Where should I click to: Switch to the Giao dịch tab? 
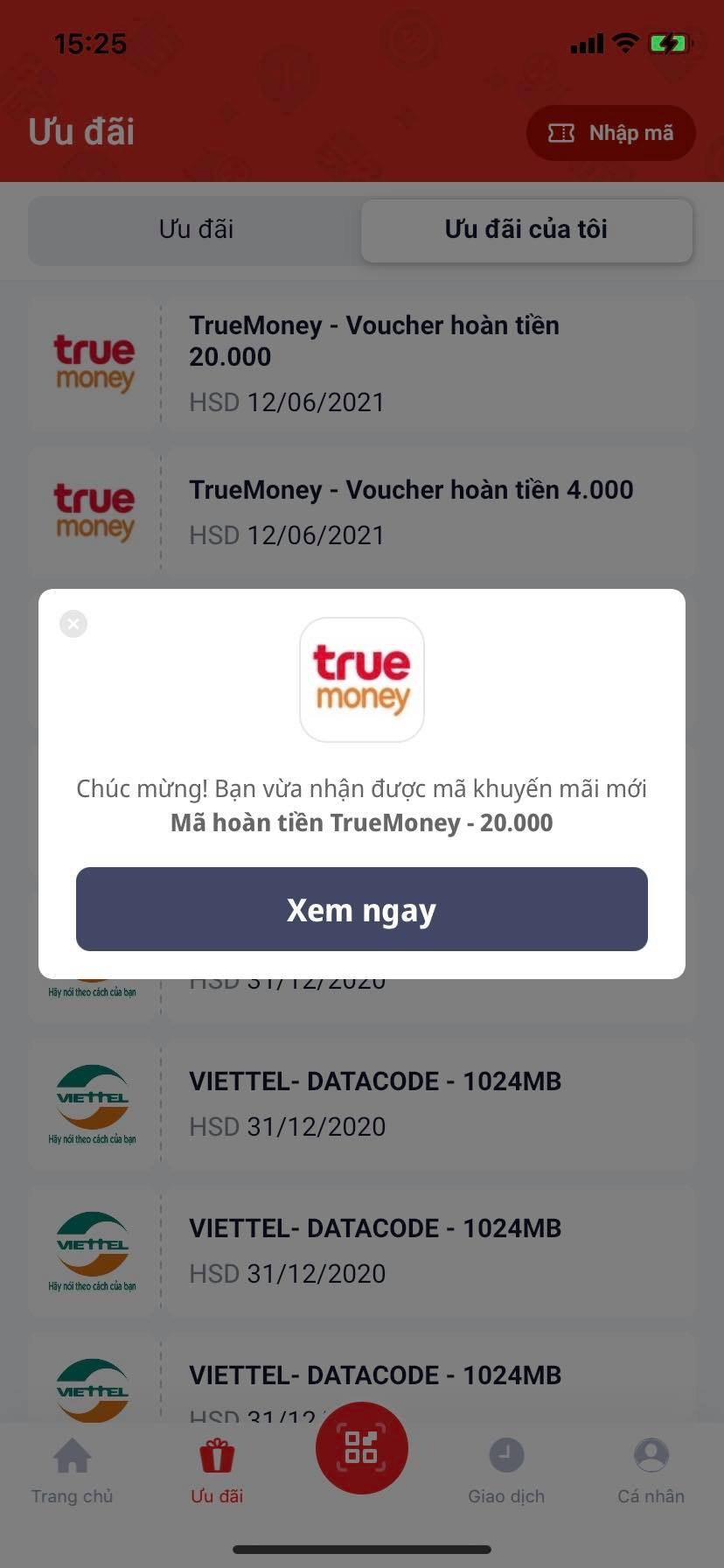click(506, 1470)
